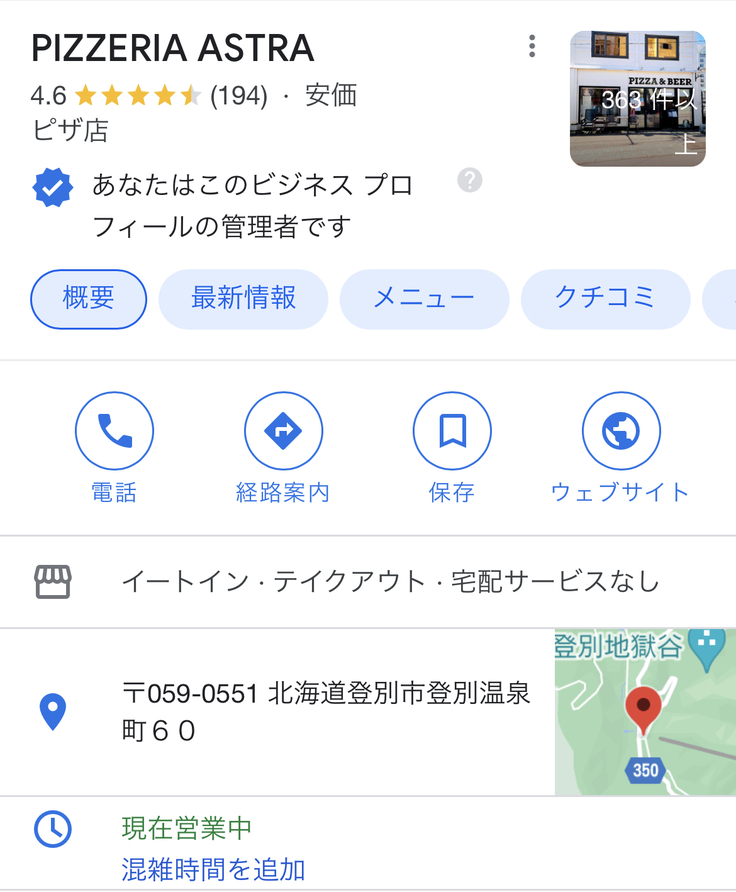Switch to the メニュー tab
Screen dimensions: 736x892
point(424,298)
